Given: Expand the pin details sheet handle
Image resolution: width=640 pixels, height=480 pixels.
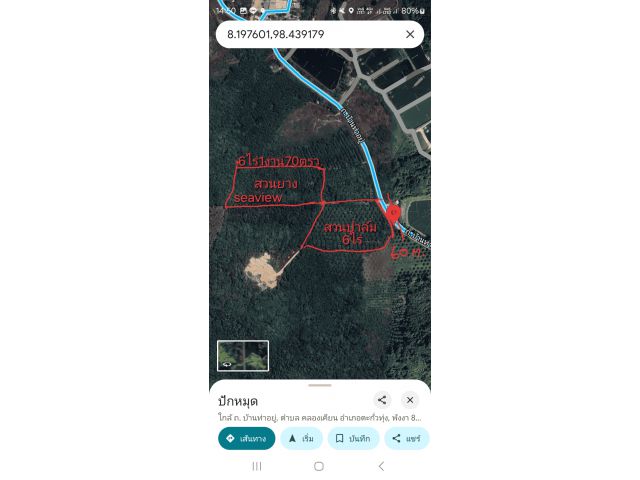Looking at the screenshot, I should click(320, 385).
